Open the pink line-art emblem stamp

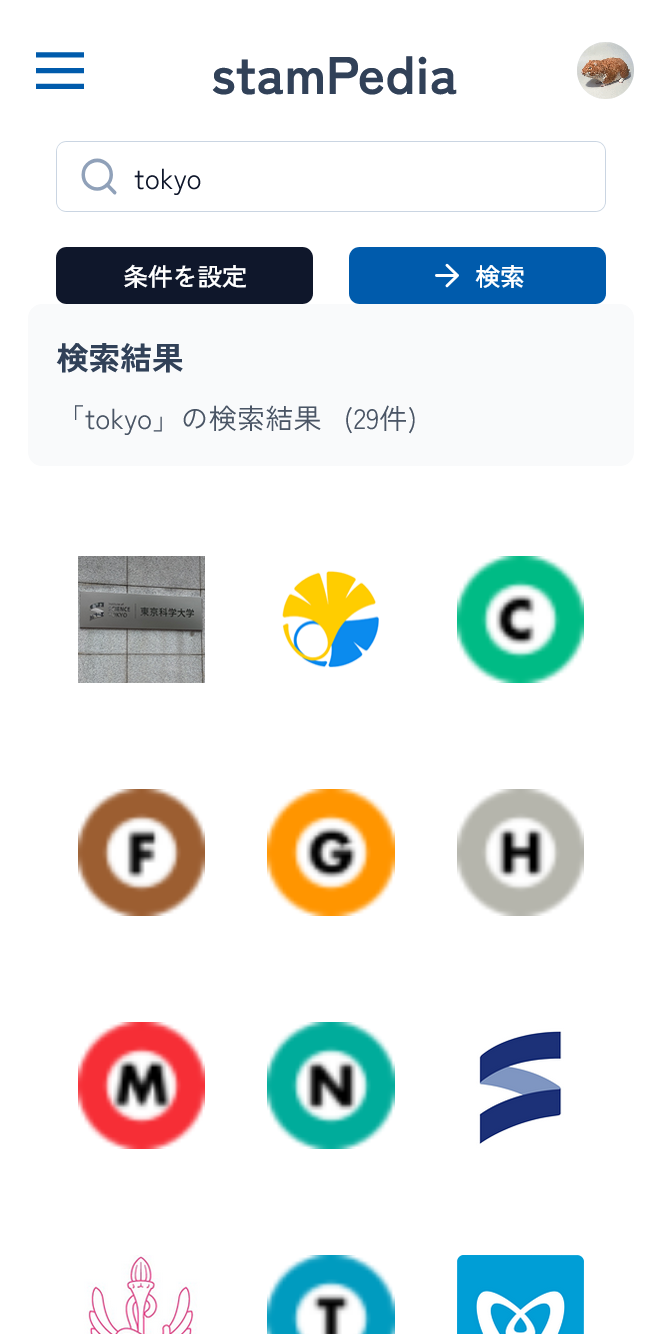pyautogui.click(x=142, y=1298)
